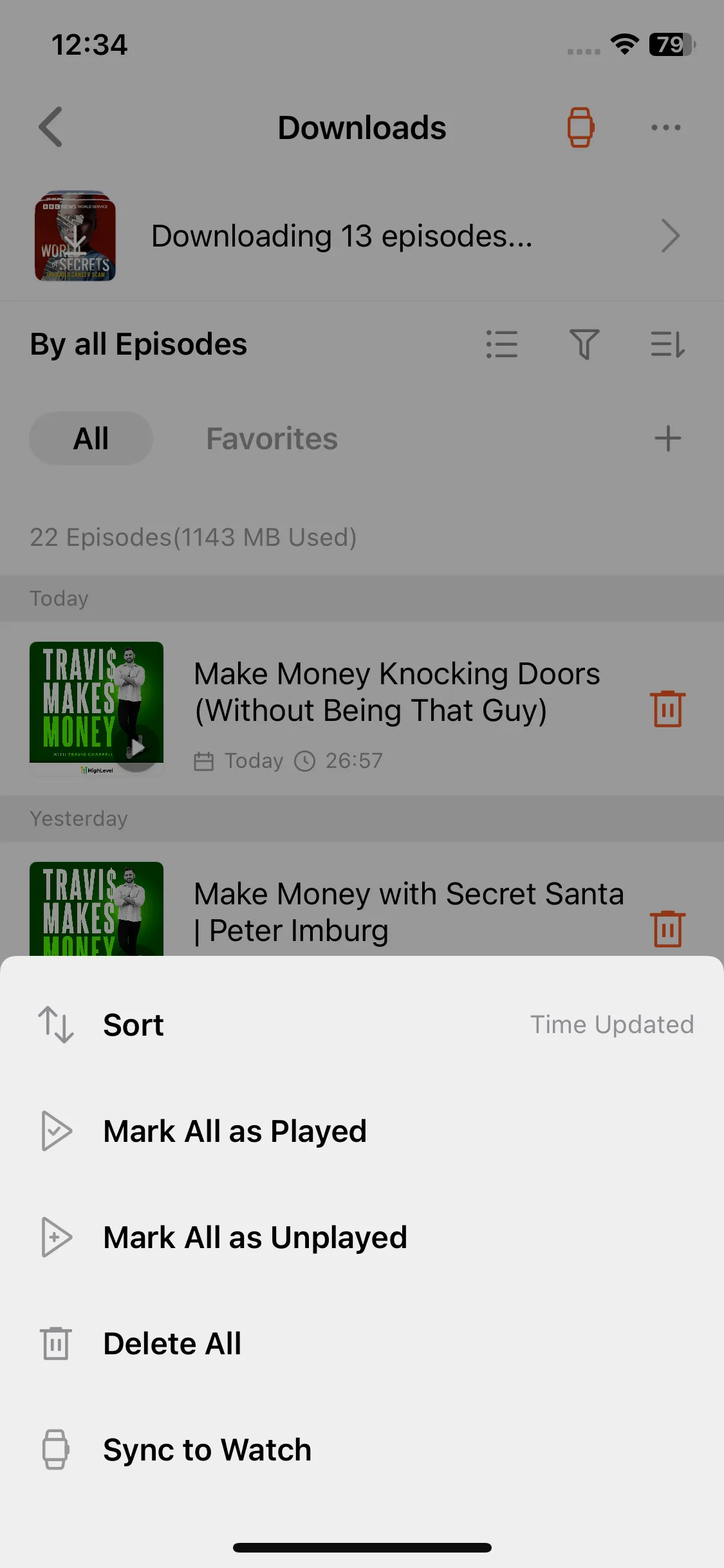Add a new tab with plus

pyautogui.click(x=667, y=439)
